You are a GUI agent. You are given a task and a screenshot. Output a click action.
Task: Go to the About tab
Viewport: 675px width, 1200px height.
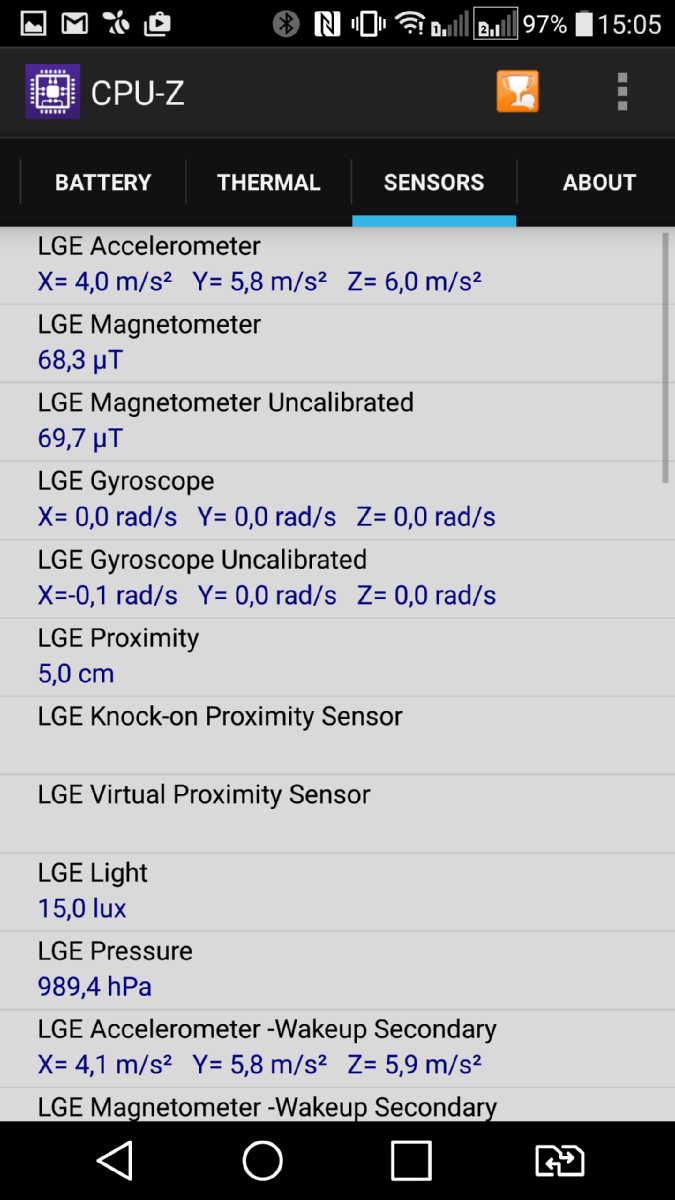click(599, 183)
